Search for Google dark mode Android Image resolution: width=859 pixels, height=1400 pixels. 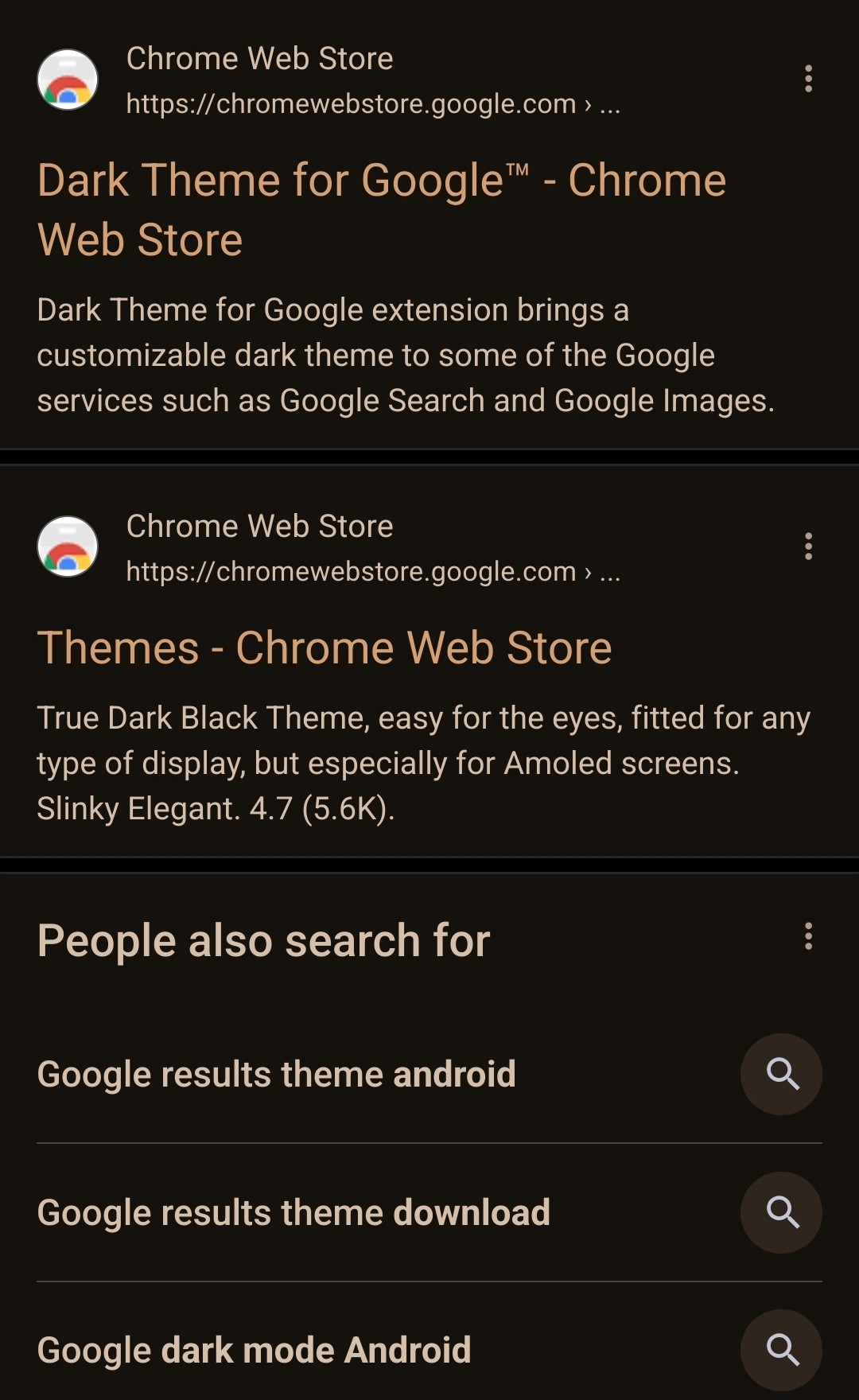(254, 1350)
